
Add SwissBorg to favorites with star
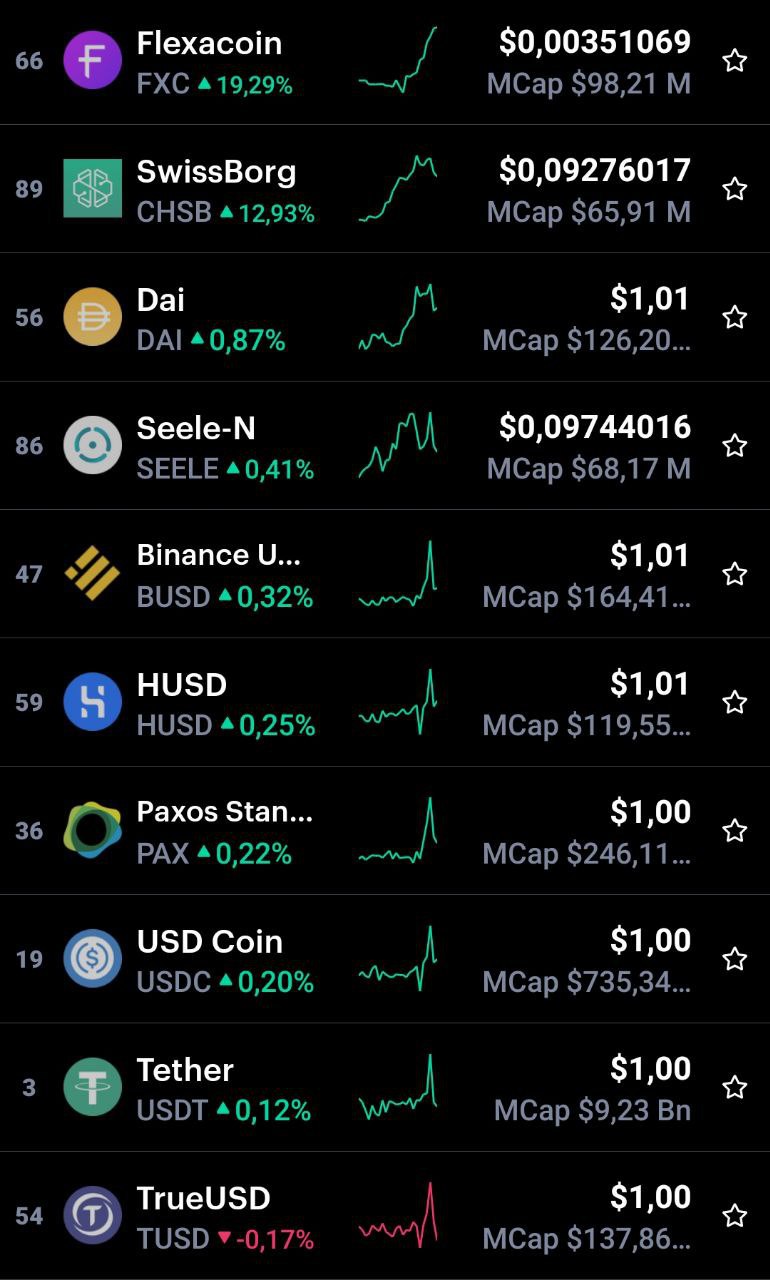tap(735, 189)
